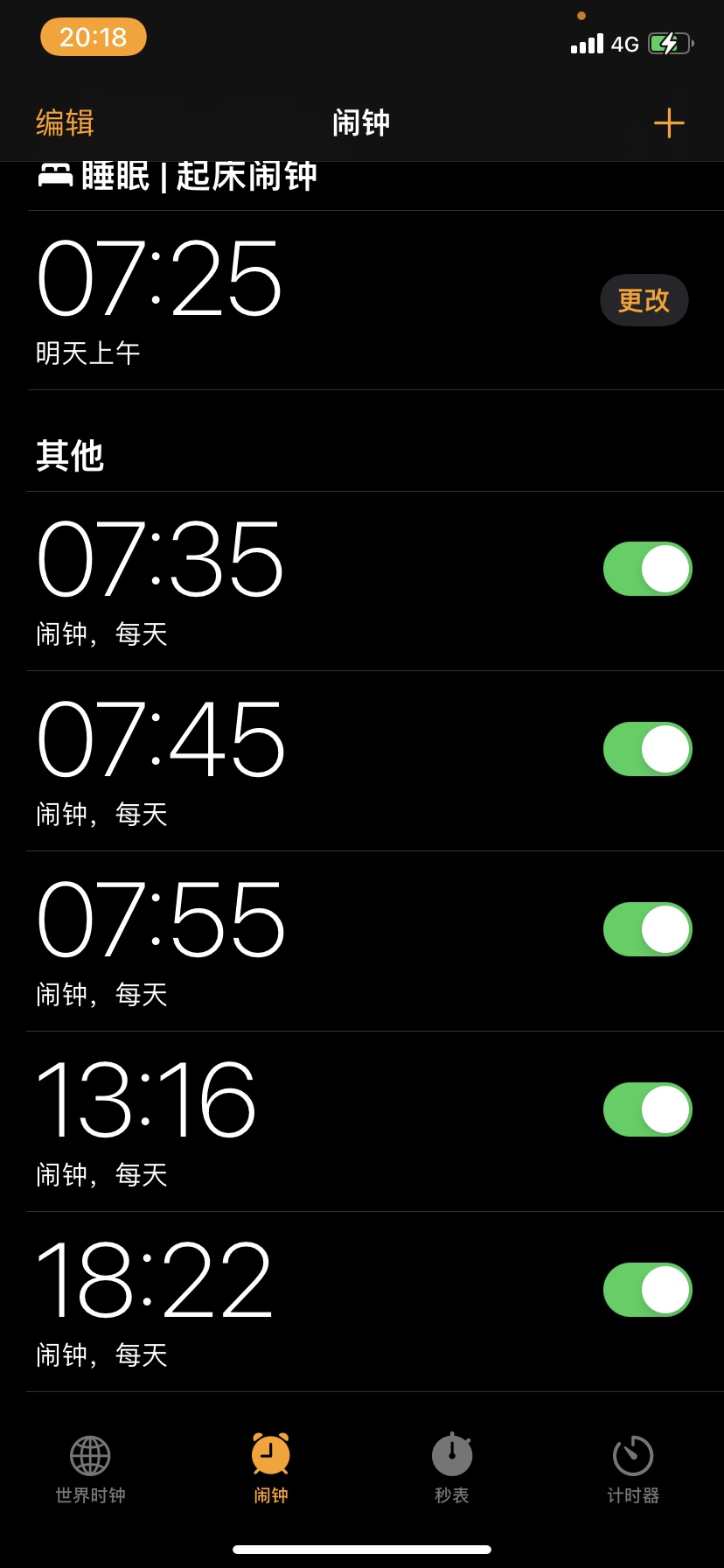Switch to the 世界时钟 tab
This screenshot has width=724, height=1568.
[x=90, y=1470]
